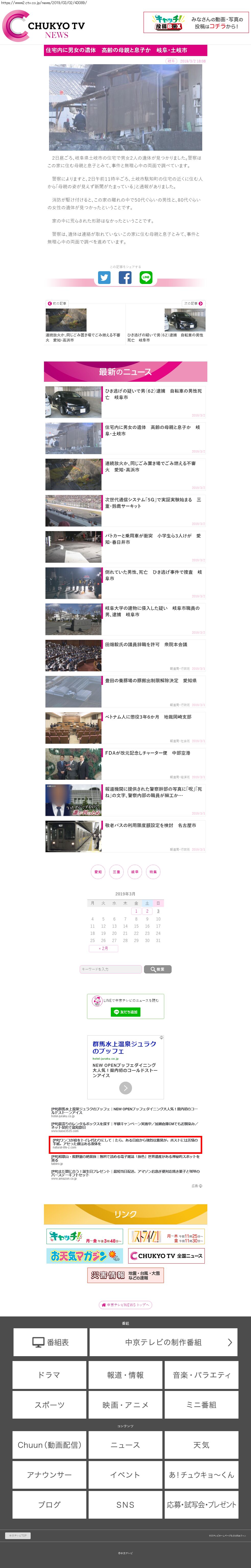Tap the 検索 search button
Image resolution: width=251 pixels, height=1568 pixels.
pos(157,969)
